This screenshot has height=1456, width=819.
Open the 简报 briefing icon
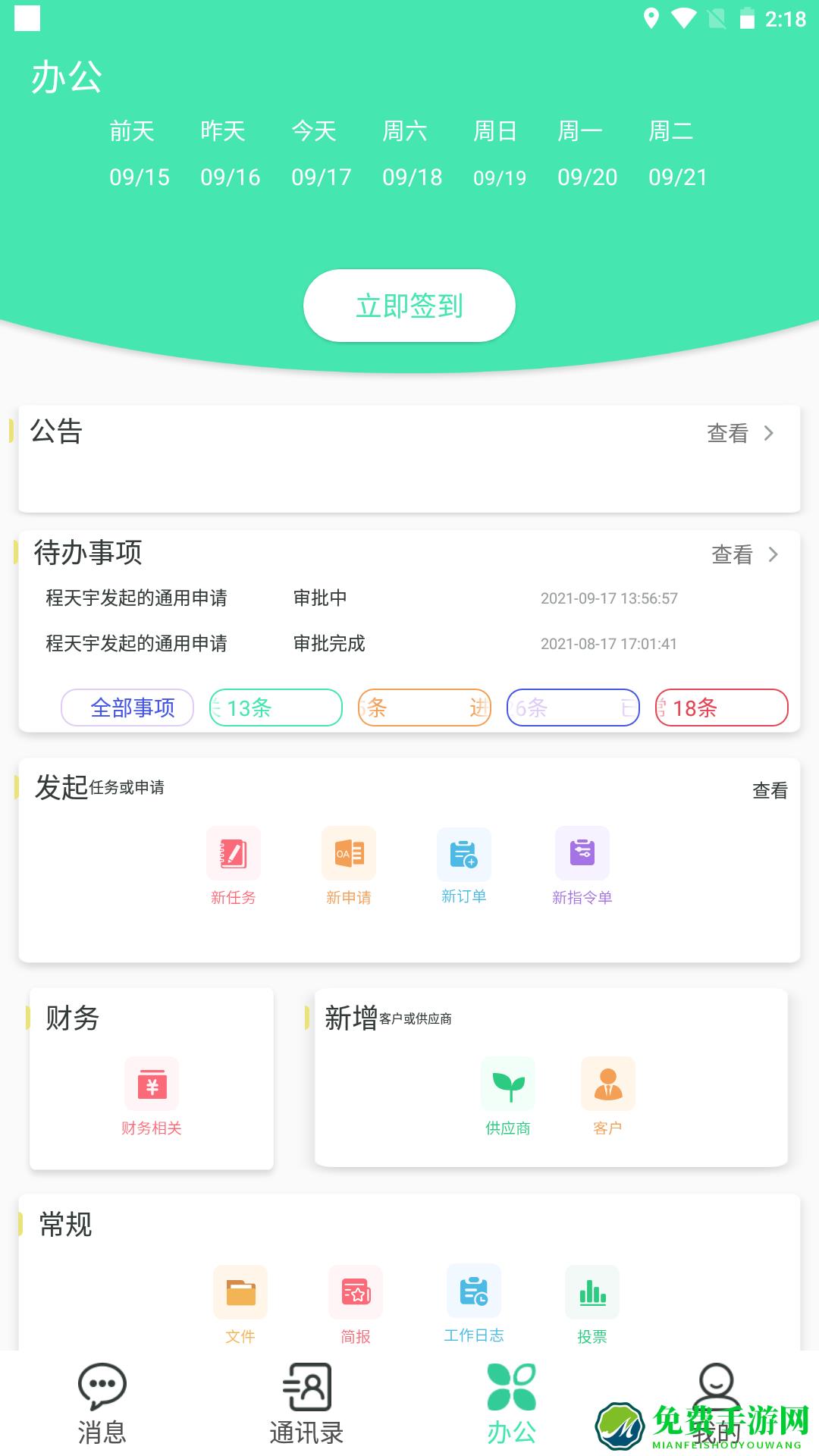356,1291
